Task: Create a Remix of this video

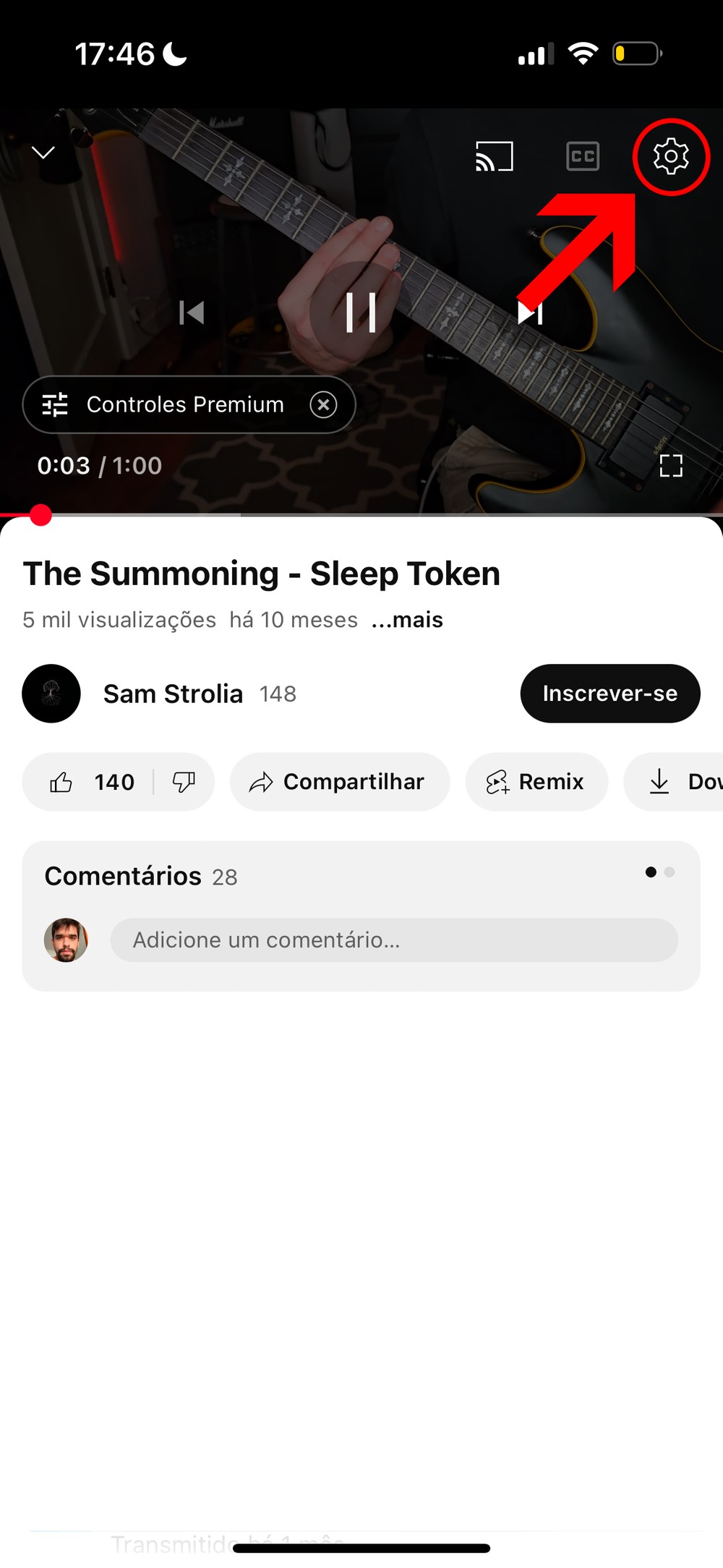Action: [536, 782]
